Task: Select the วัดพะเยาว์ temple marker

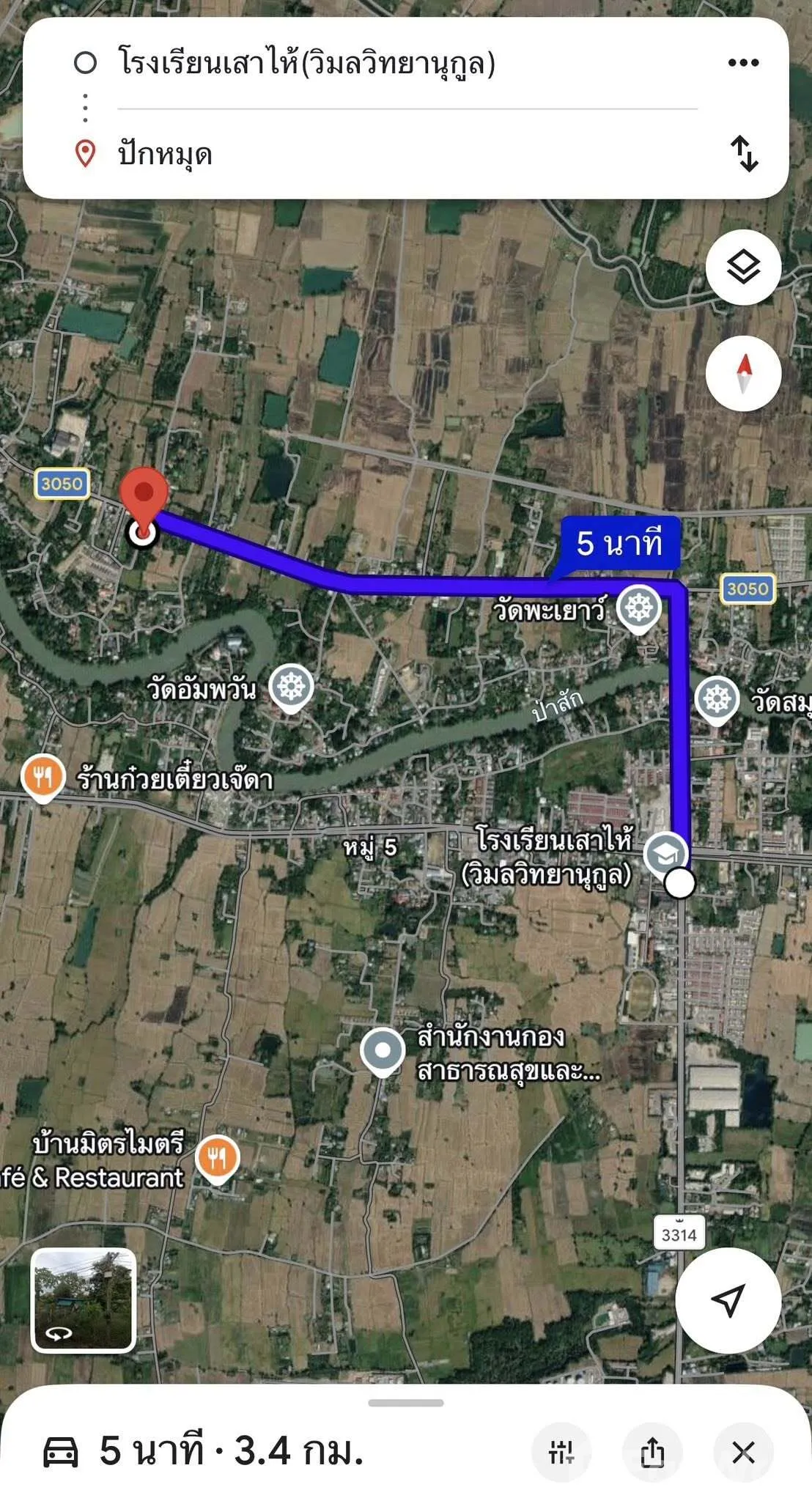Action: click(x=639, y=608)
